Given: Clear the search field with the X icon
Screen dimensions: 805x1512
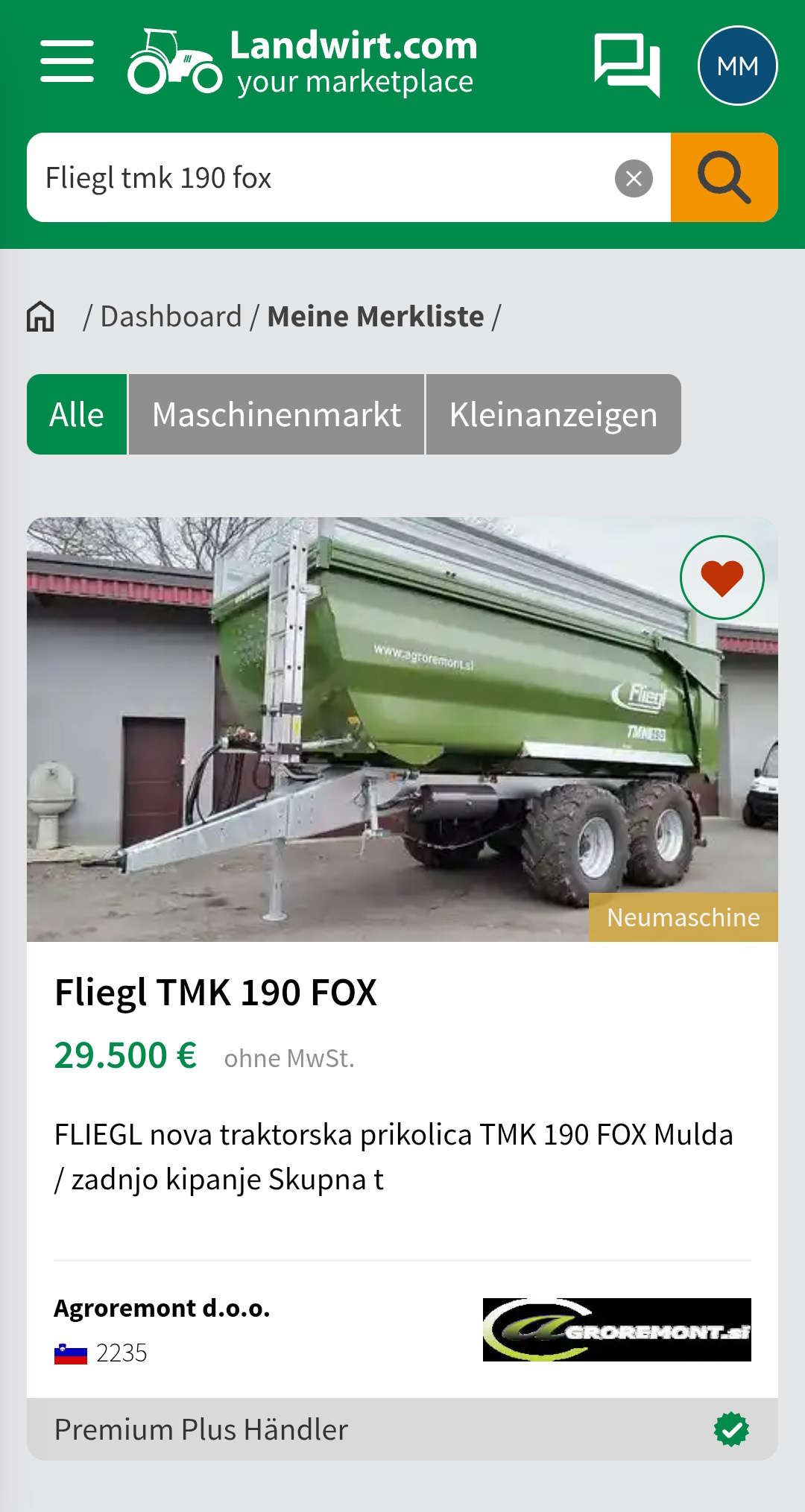Looking at the screenshot, I should [x=633, y=177].
